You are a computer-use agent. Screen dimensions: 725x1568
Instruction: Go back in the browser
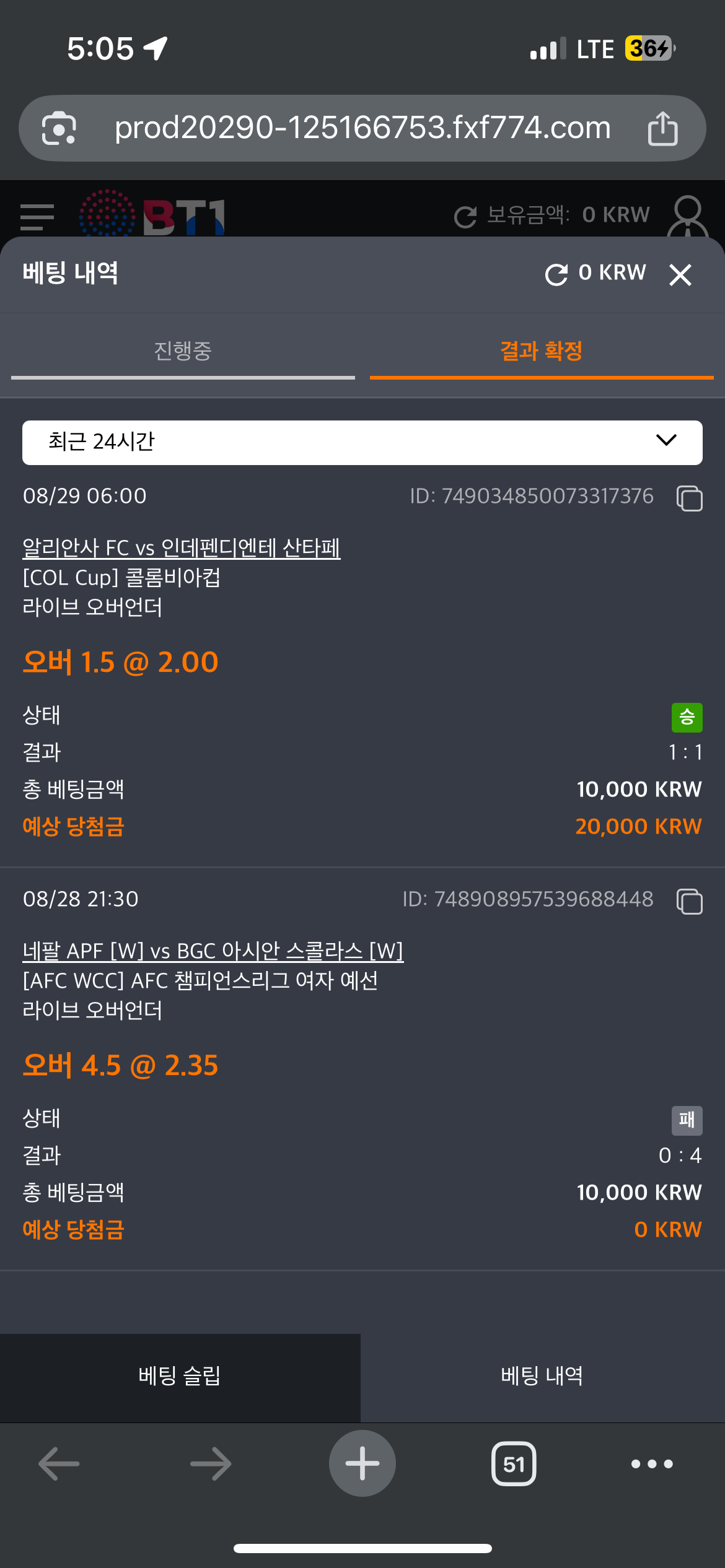tap(59, 1464)
